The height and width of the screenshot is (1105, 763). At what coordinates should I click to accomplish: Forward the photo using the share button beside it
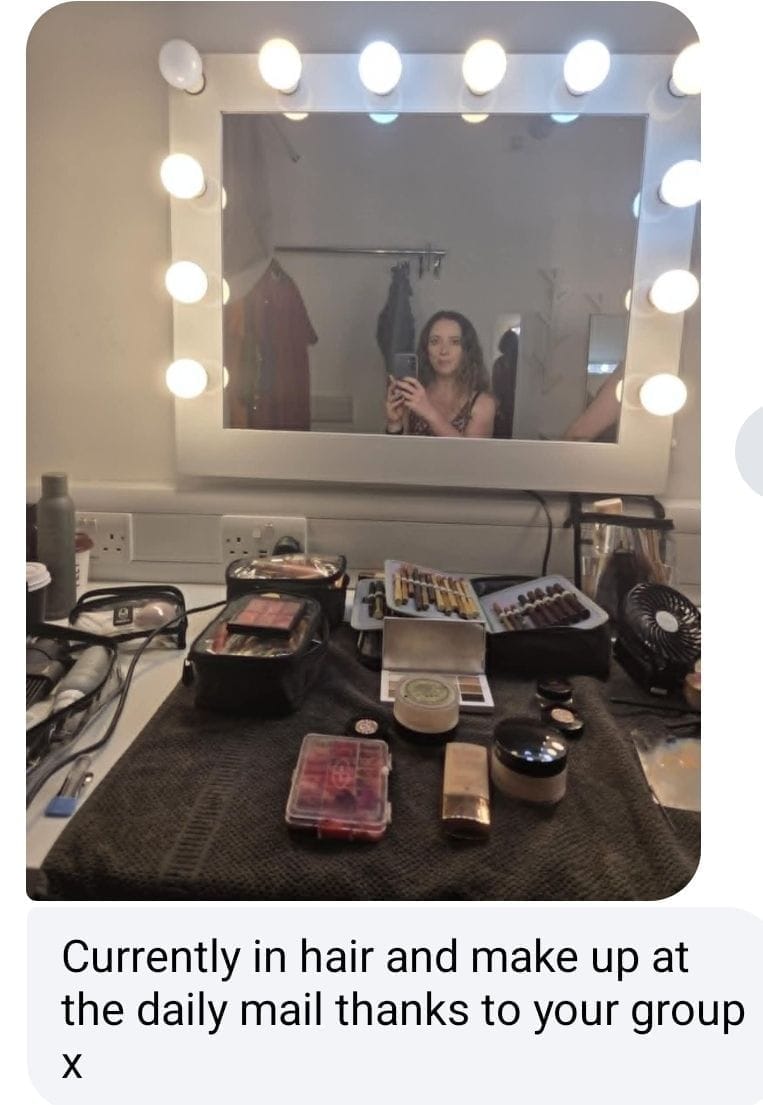click(752, 451)
